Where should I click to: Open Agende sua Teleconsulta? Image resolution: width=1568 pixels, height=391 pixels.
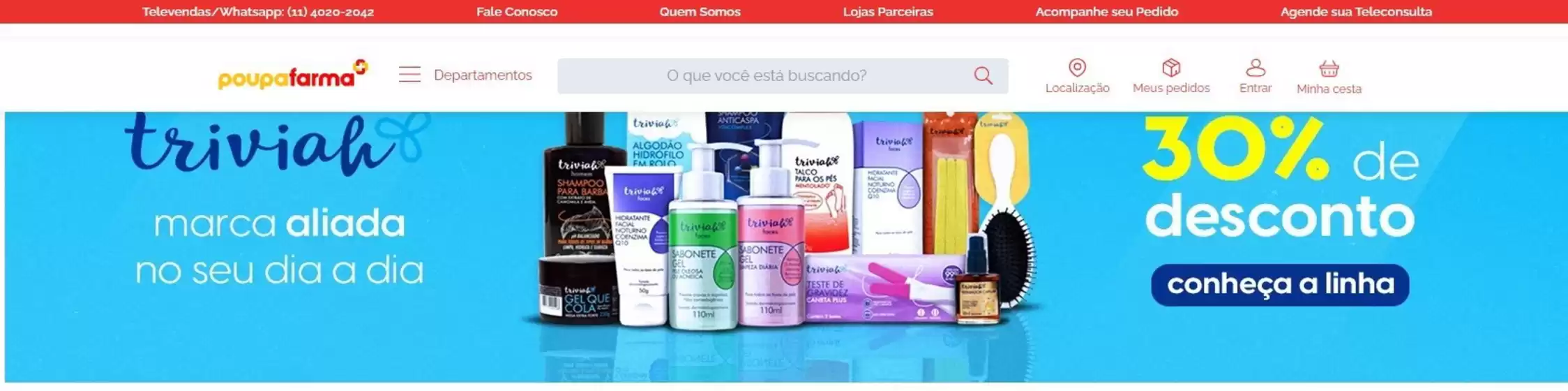pyautogui.click(x=1355, y=12)
